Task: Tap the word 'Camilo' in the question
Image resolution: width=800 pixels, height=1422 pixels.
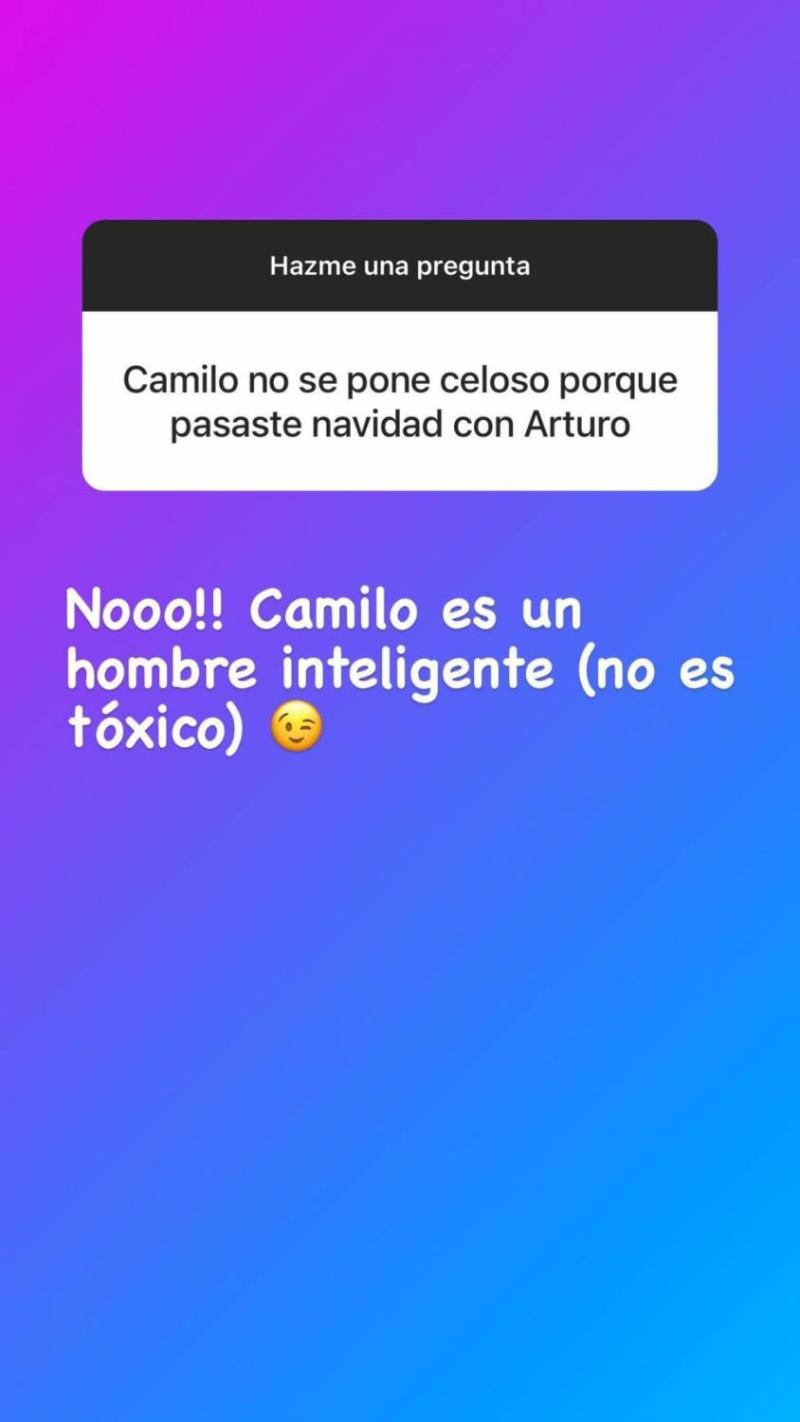Action: (181, 380)
